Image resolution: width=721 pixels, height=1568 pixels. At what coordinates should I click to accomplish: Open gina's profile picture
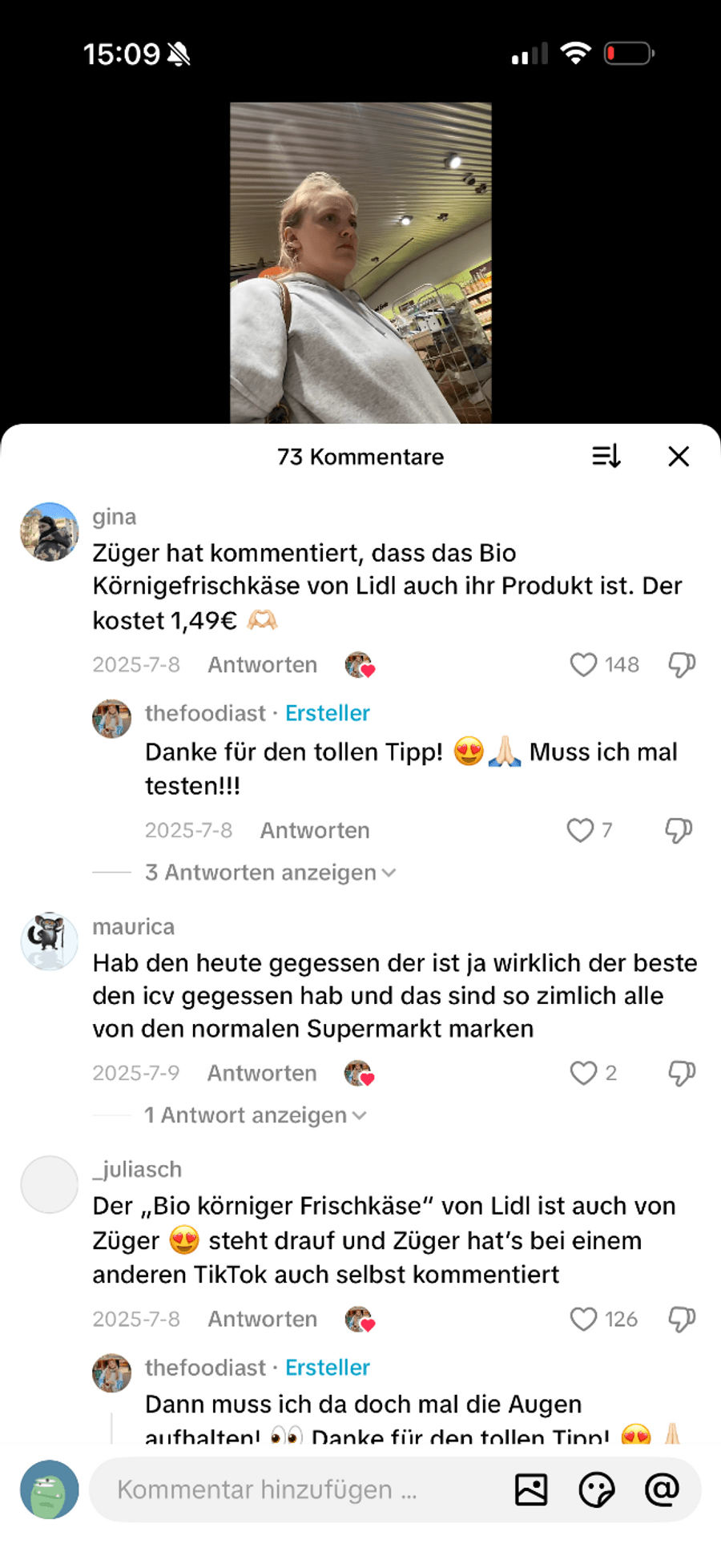click(x=50, y=532)
